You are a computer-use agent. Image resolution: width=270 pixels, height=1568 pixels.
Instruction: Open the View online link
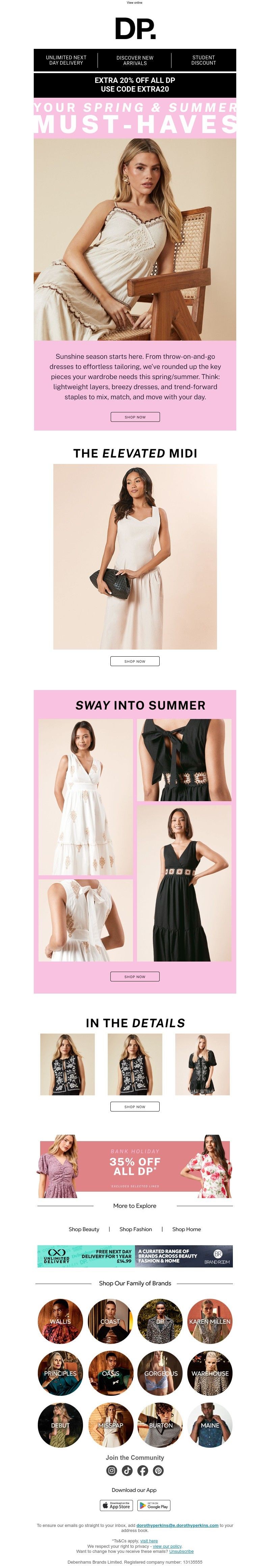click(x=134, y=2)
